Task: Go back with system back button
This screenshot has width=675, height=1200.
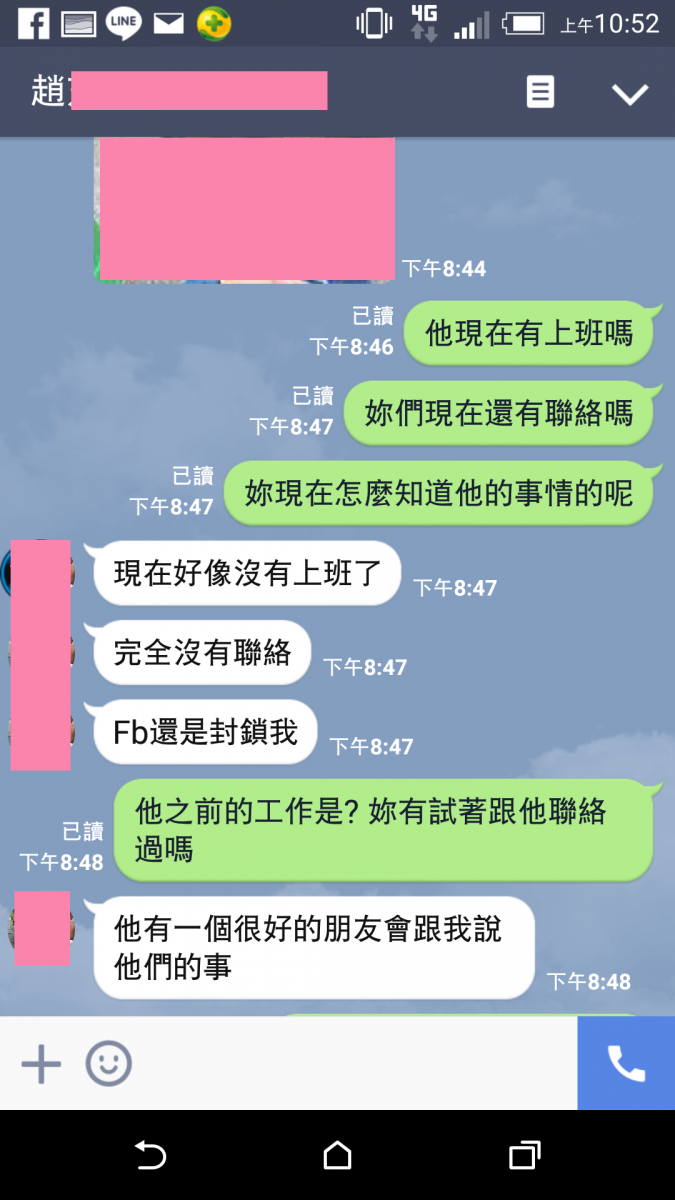Action: [150, 1156]
